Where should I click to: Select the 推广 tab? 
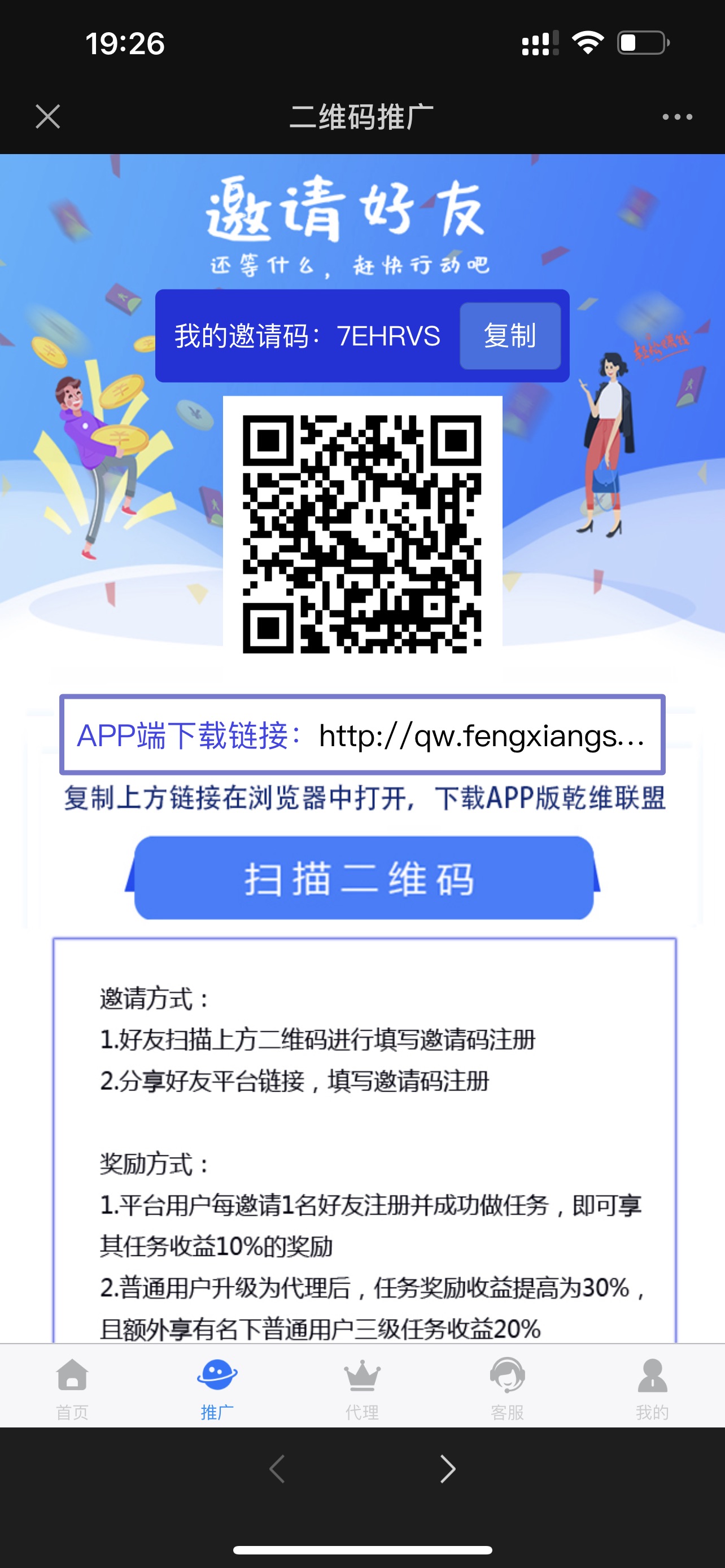pos(217,1385)
